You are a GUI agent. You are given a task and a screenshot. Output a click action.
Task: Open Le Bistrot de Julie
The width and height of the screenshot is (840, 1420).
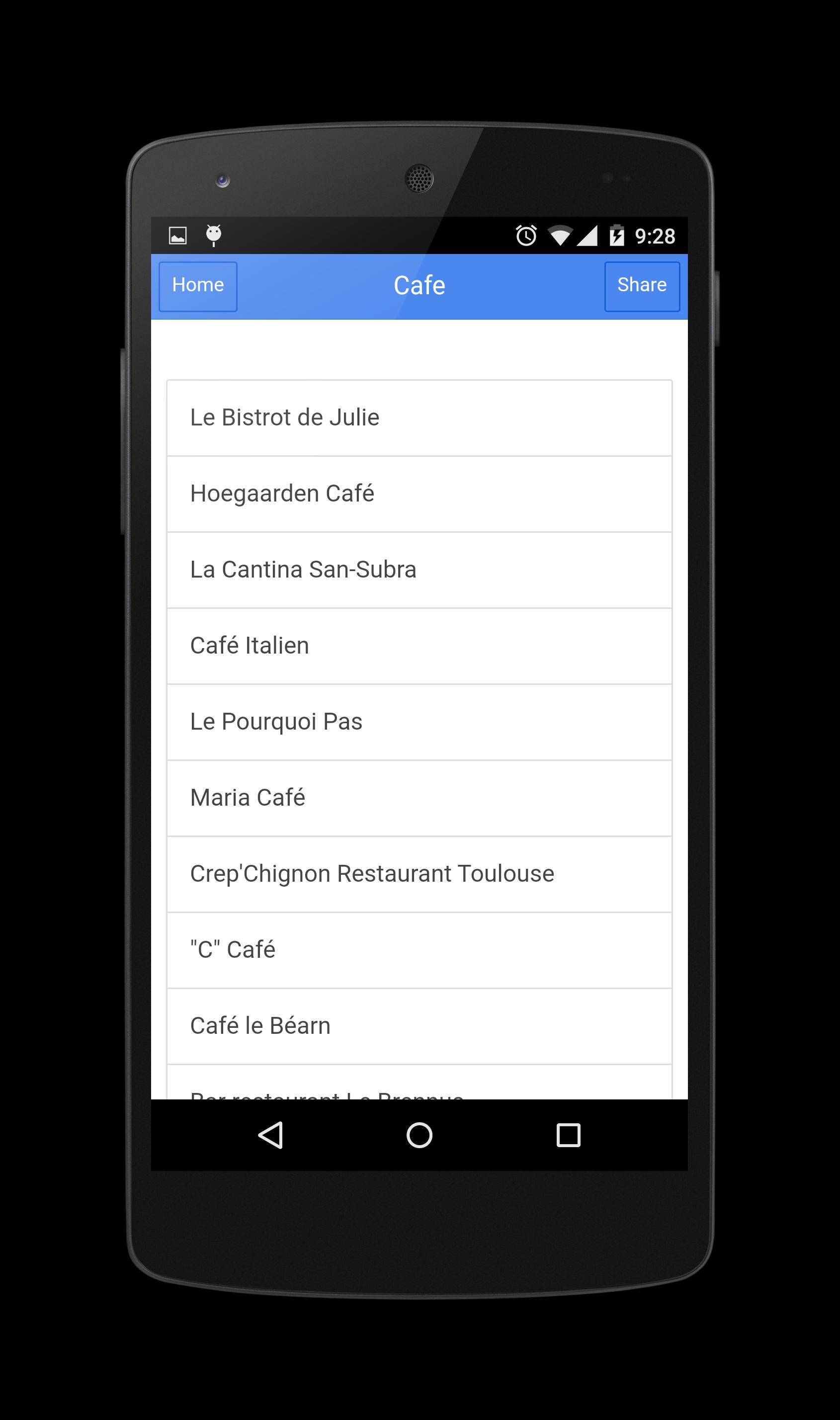pyautogui.click(x=419, y=418)
